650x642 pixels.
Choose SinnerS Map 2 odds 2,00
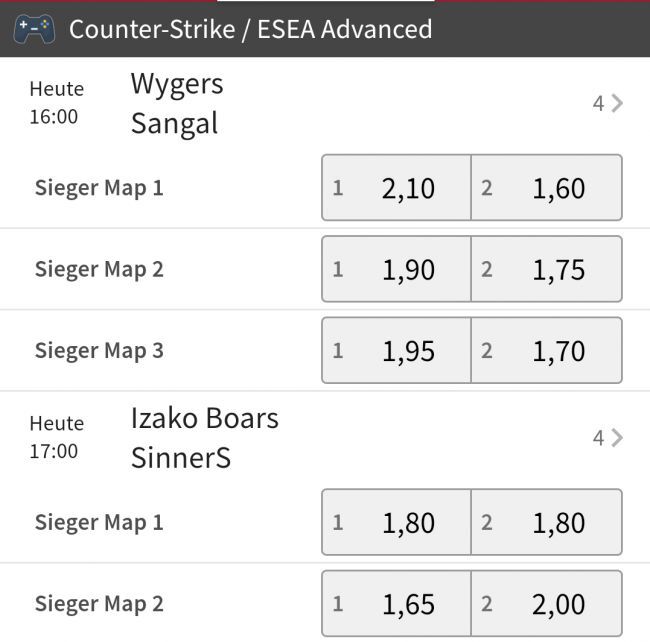[546, 604]
